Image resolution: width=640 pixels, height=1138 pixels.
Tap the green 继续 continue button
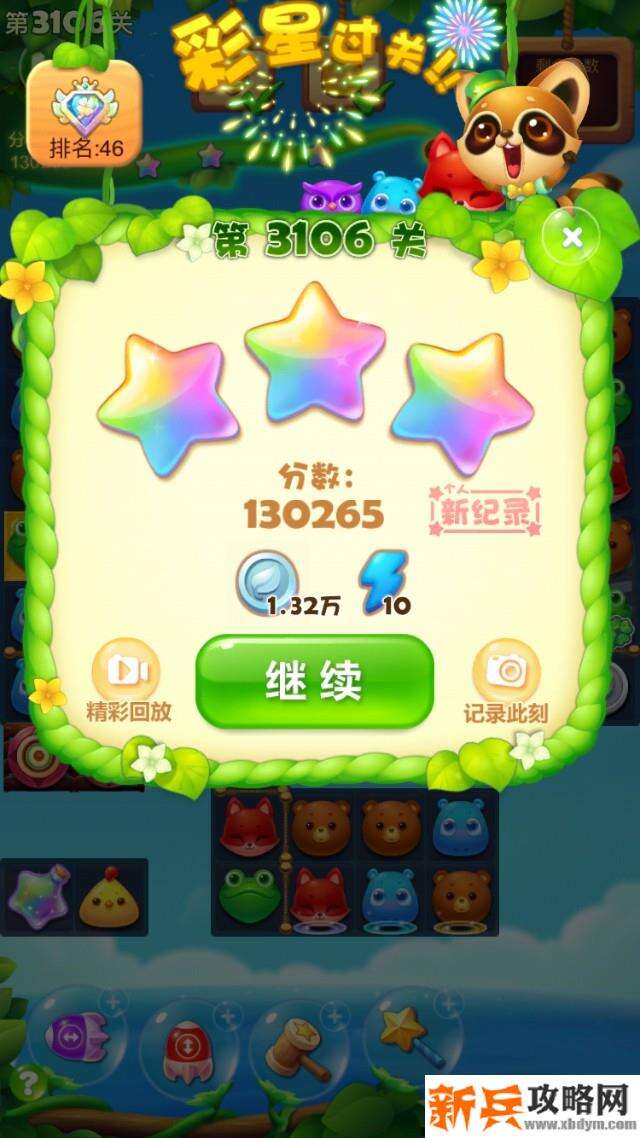coord(314,681)
